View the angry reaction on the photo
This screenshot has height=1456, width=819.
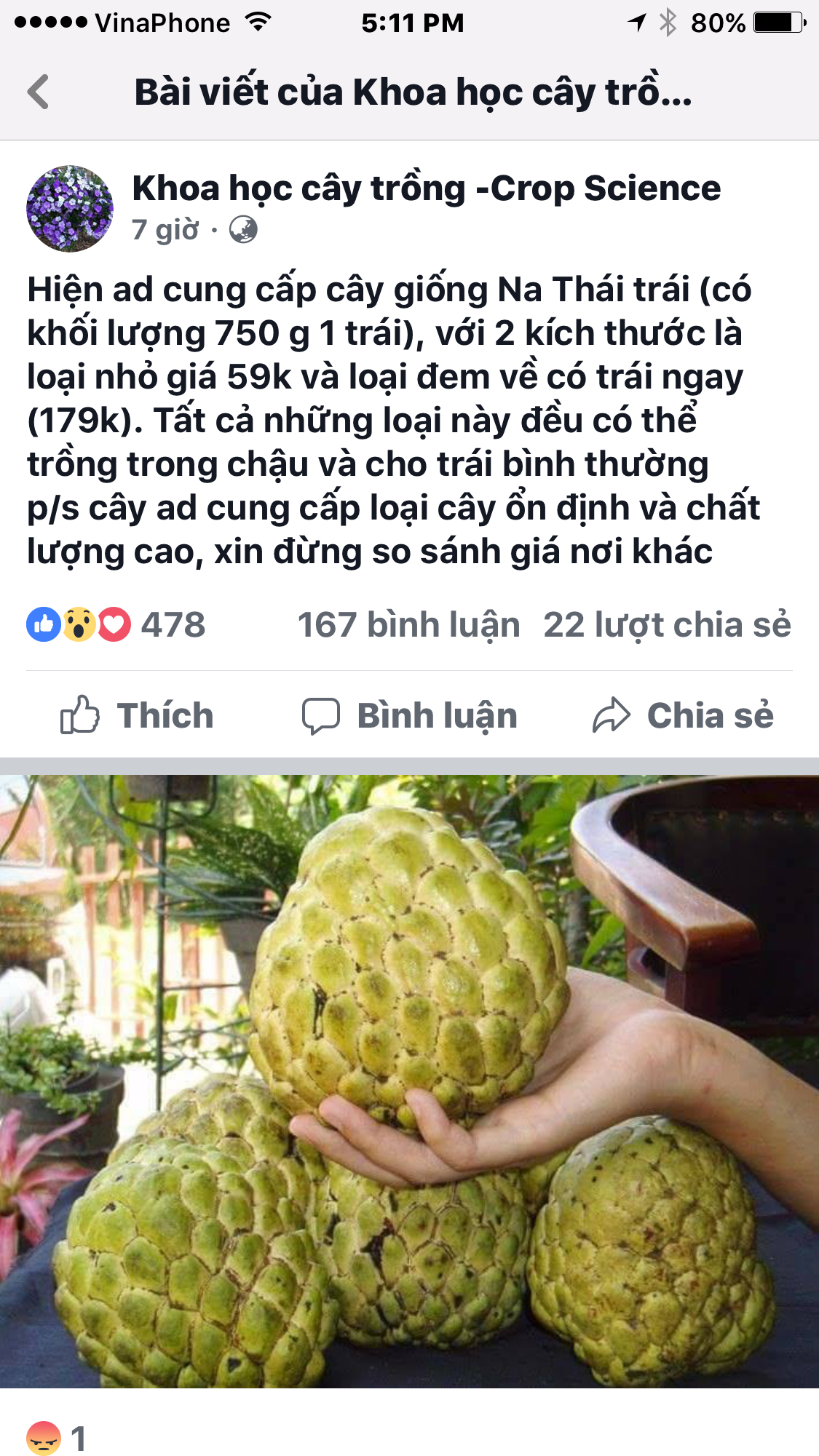[55, 1439]
